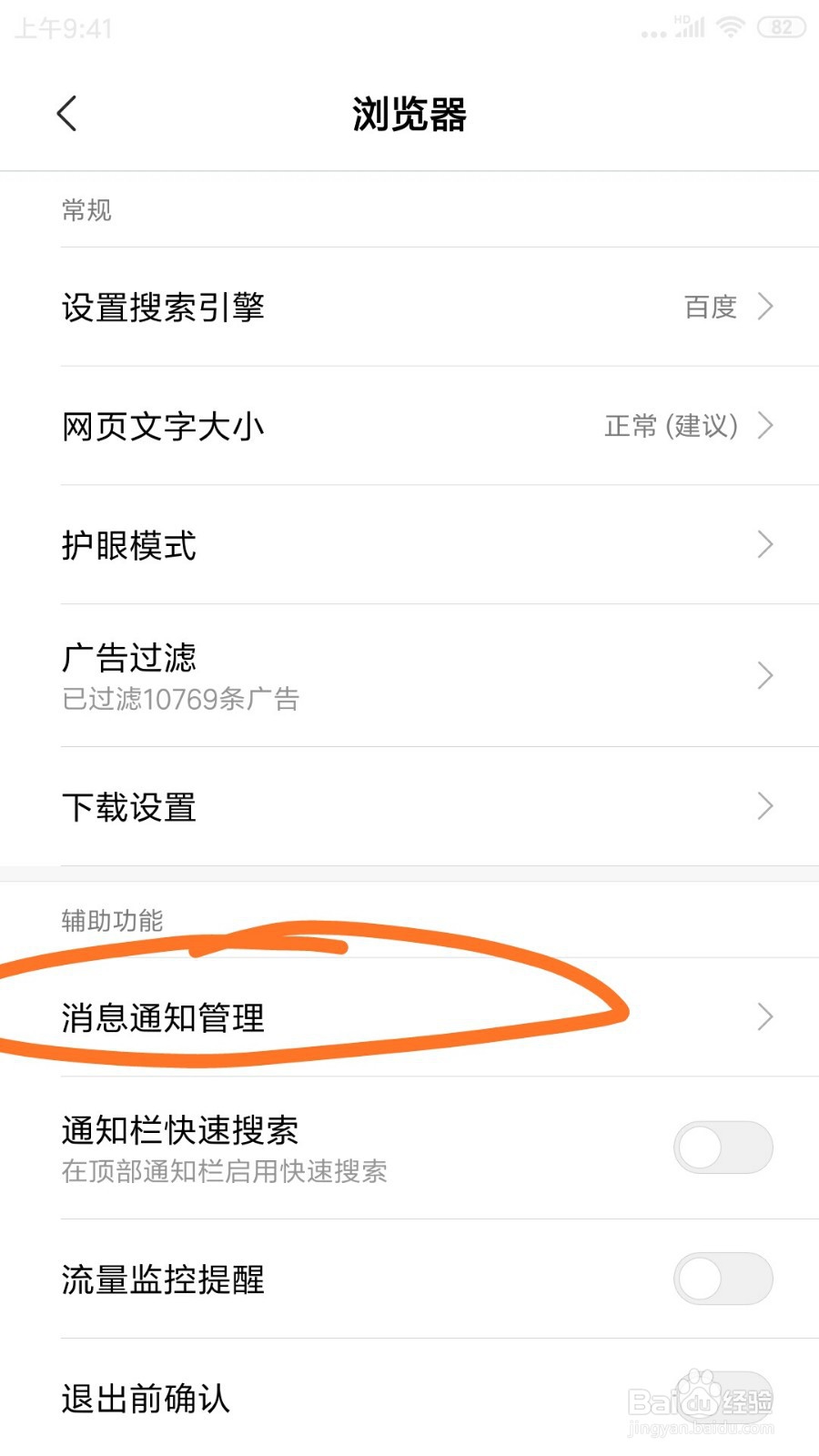Tap the arrow next to 护眼模式
The height and width of the screenshot is (1456, 819).
tap(765, 545)
